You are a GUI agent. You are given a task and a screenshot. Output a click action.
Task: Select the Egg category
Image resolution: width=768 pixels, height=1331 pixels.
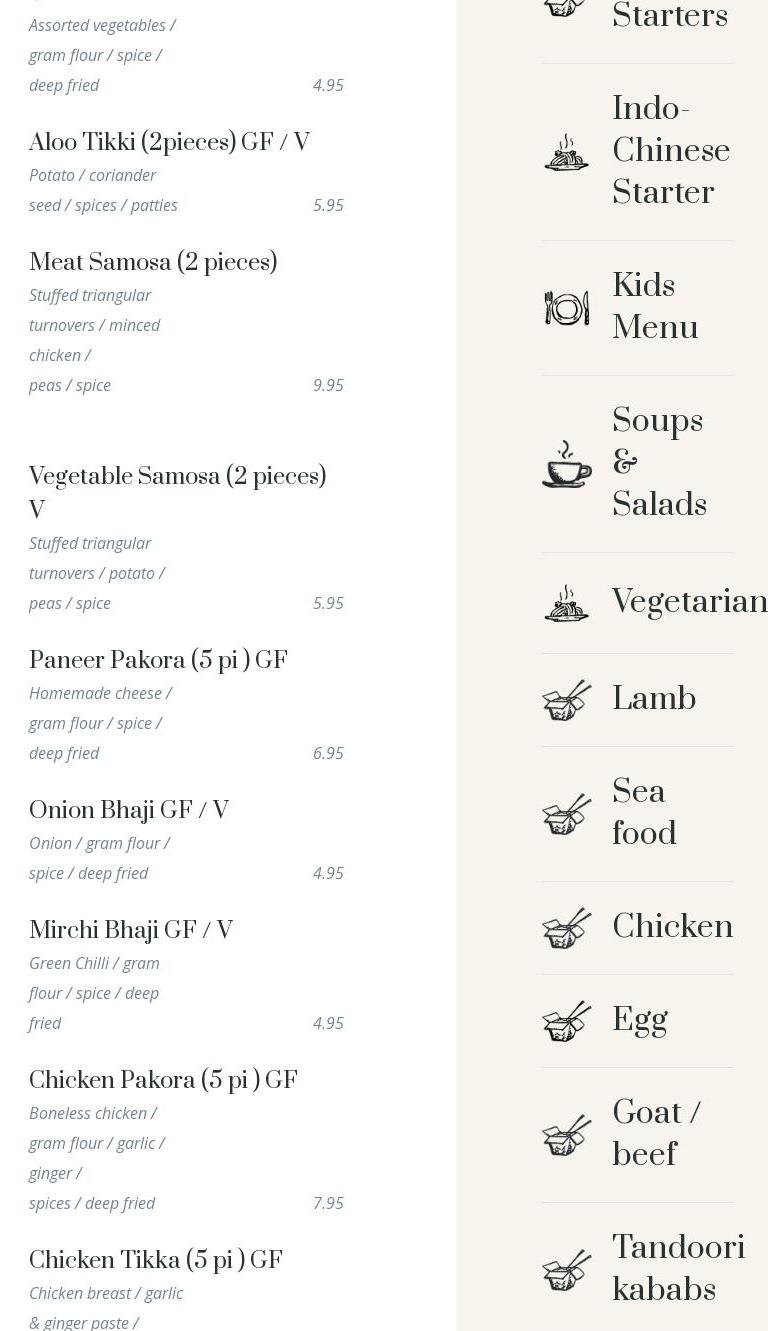(x=639, y=1020)
